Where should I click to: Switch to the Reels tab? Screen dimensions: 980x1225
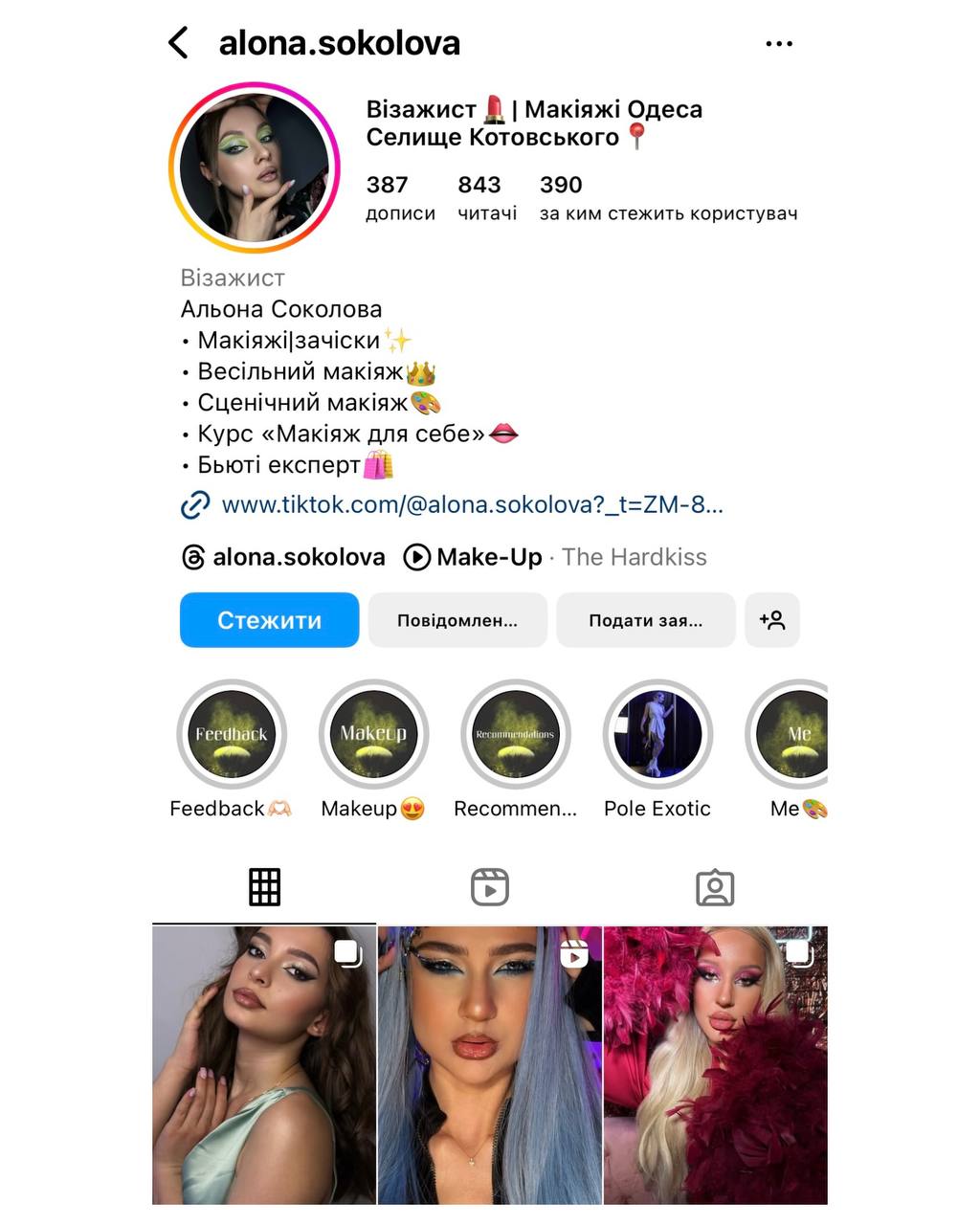490,887
